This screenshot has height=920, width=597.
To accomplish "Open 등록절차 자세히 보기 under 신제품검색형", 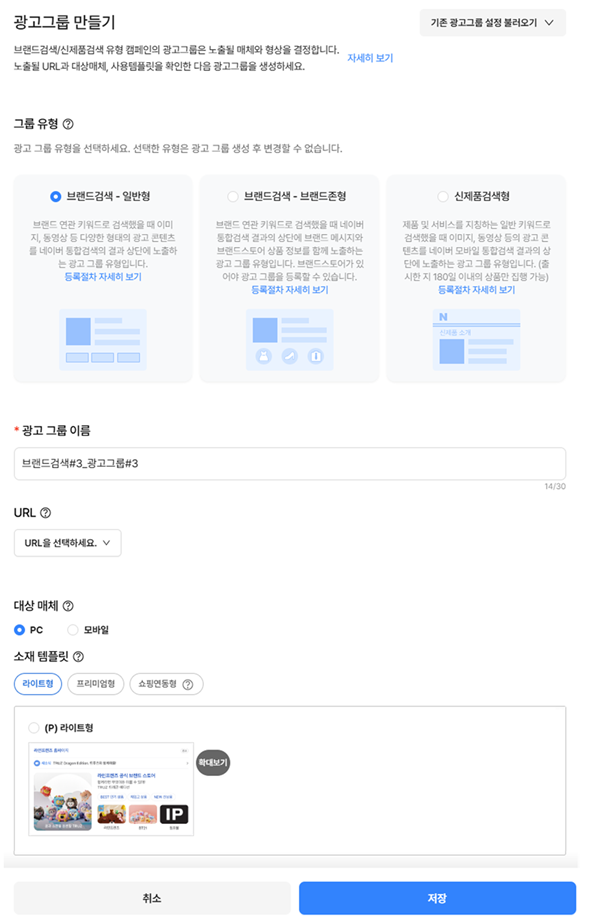I will 476,290.
